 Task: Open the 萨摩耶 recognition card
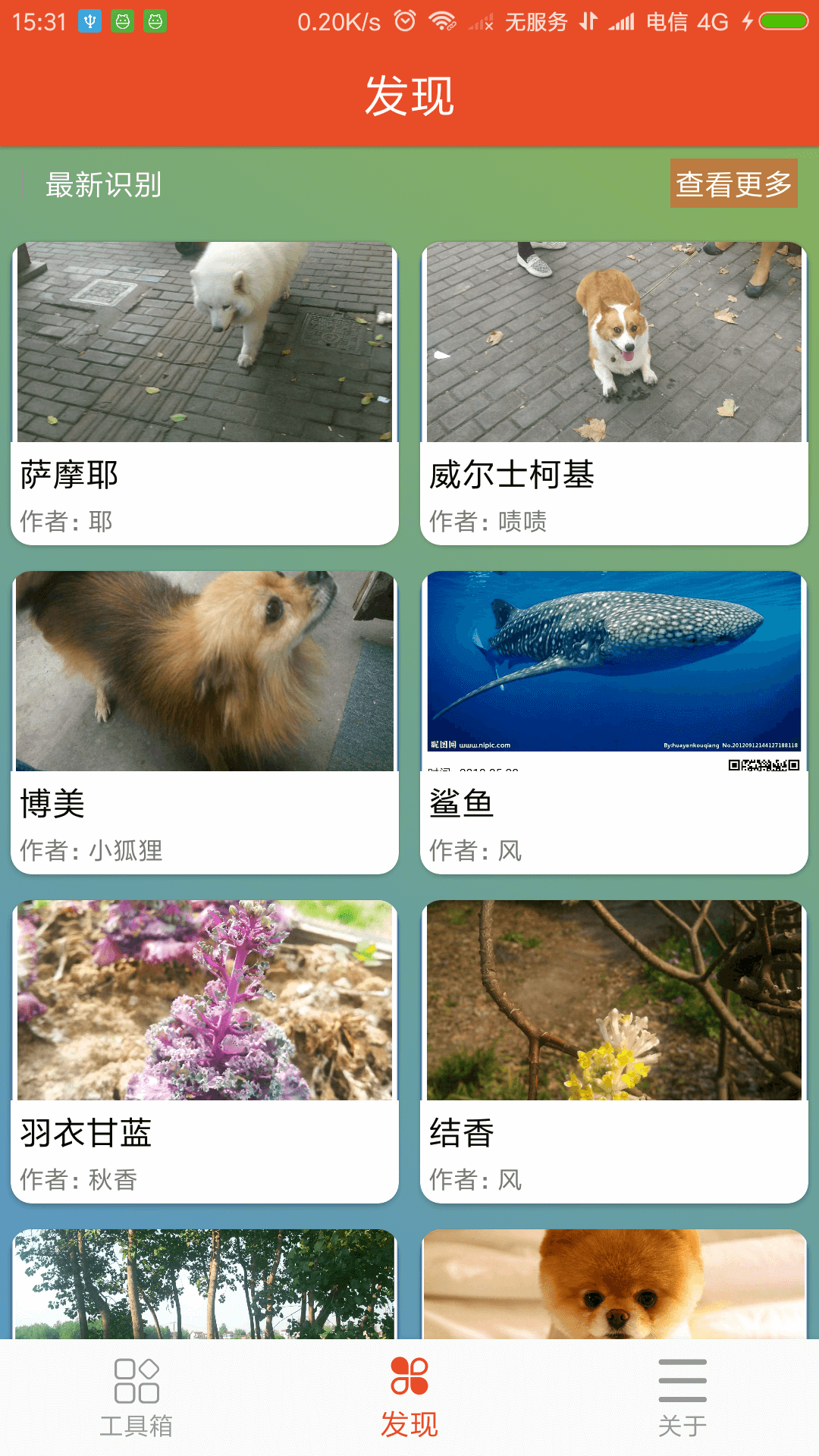205,393
